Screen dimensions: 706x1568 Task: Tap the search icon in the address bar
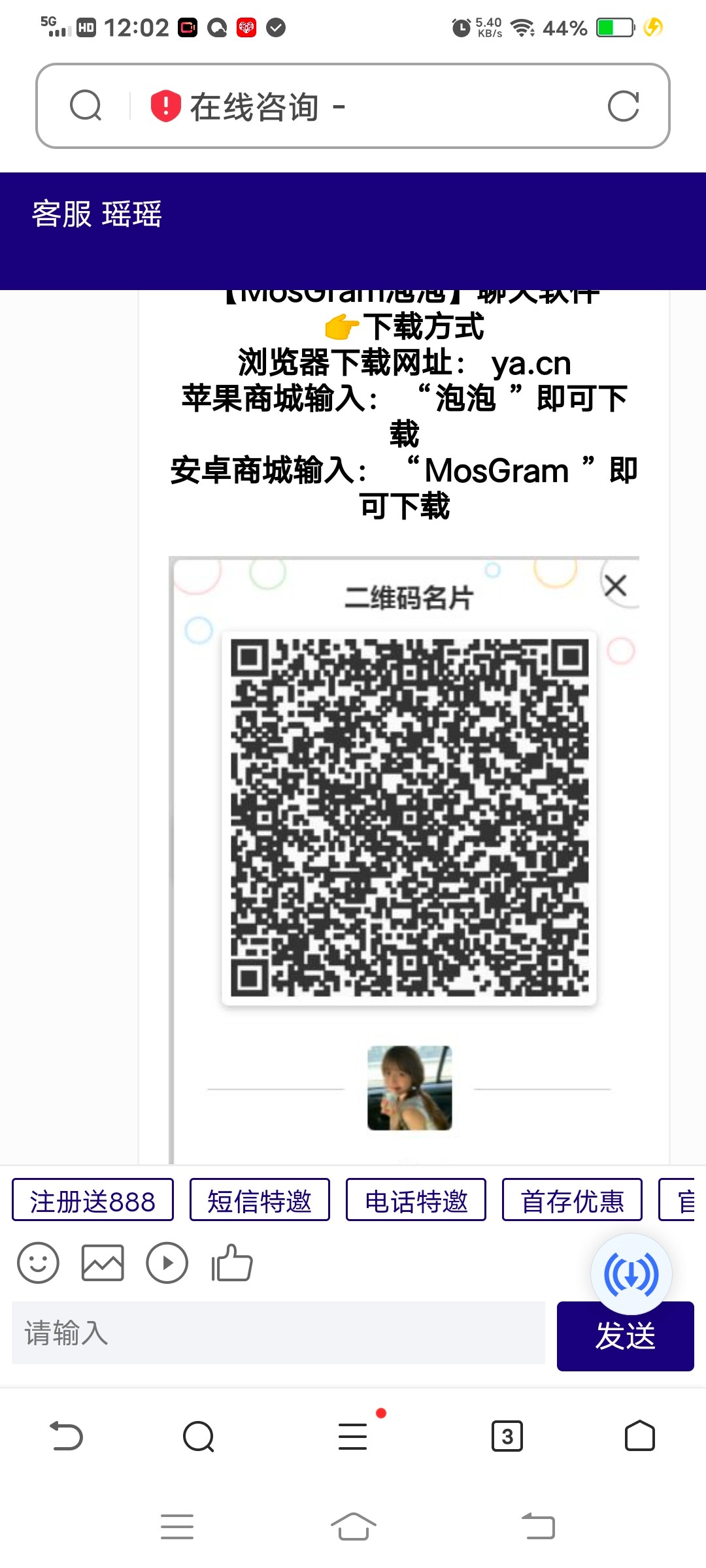[x=86, y=106]
